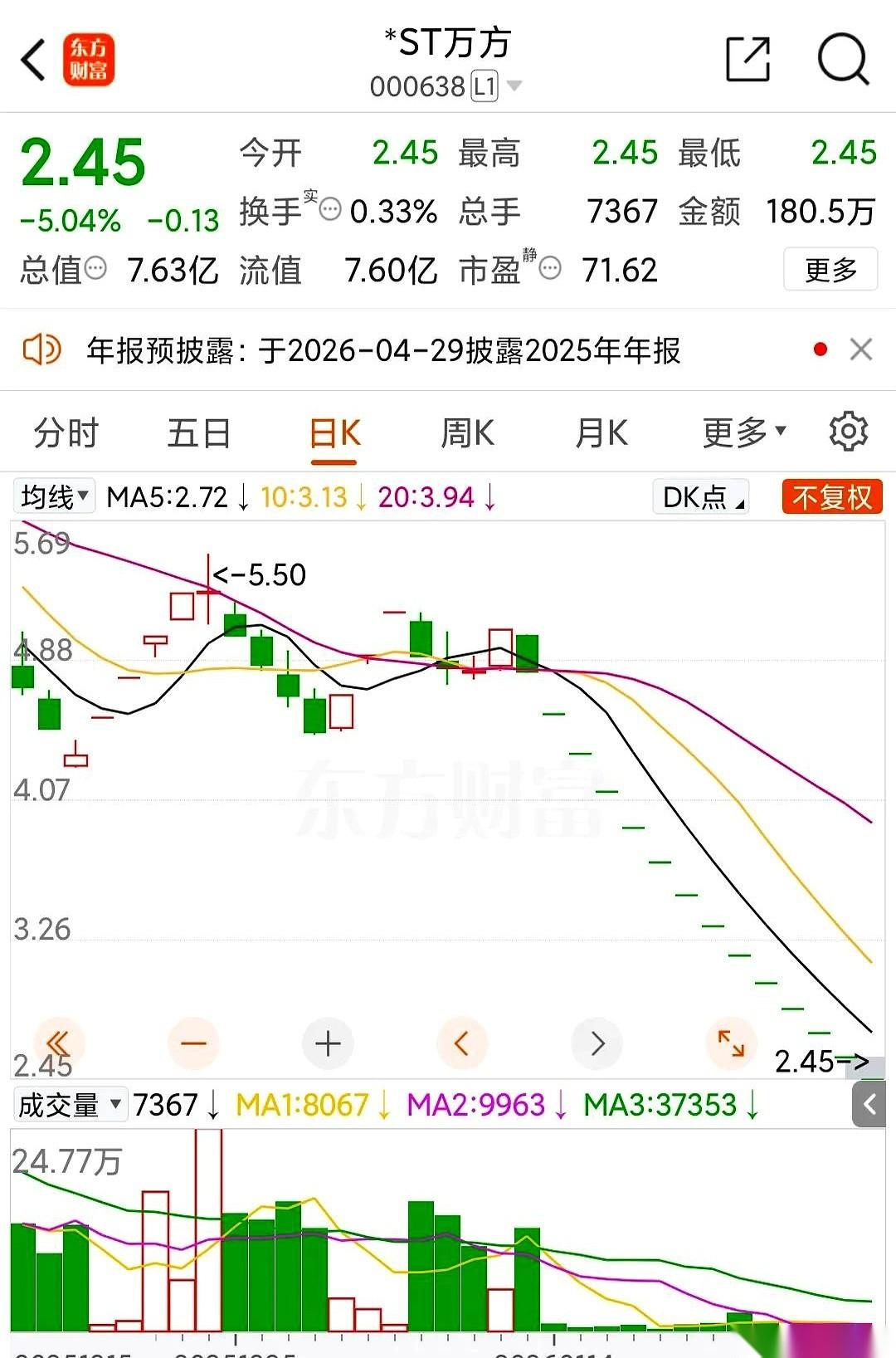Open the share panel via share icon
896x1358 pixels.
[749, 58]
